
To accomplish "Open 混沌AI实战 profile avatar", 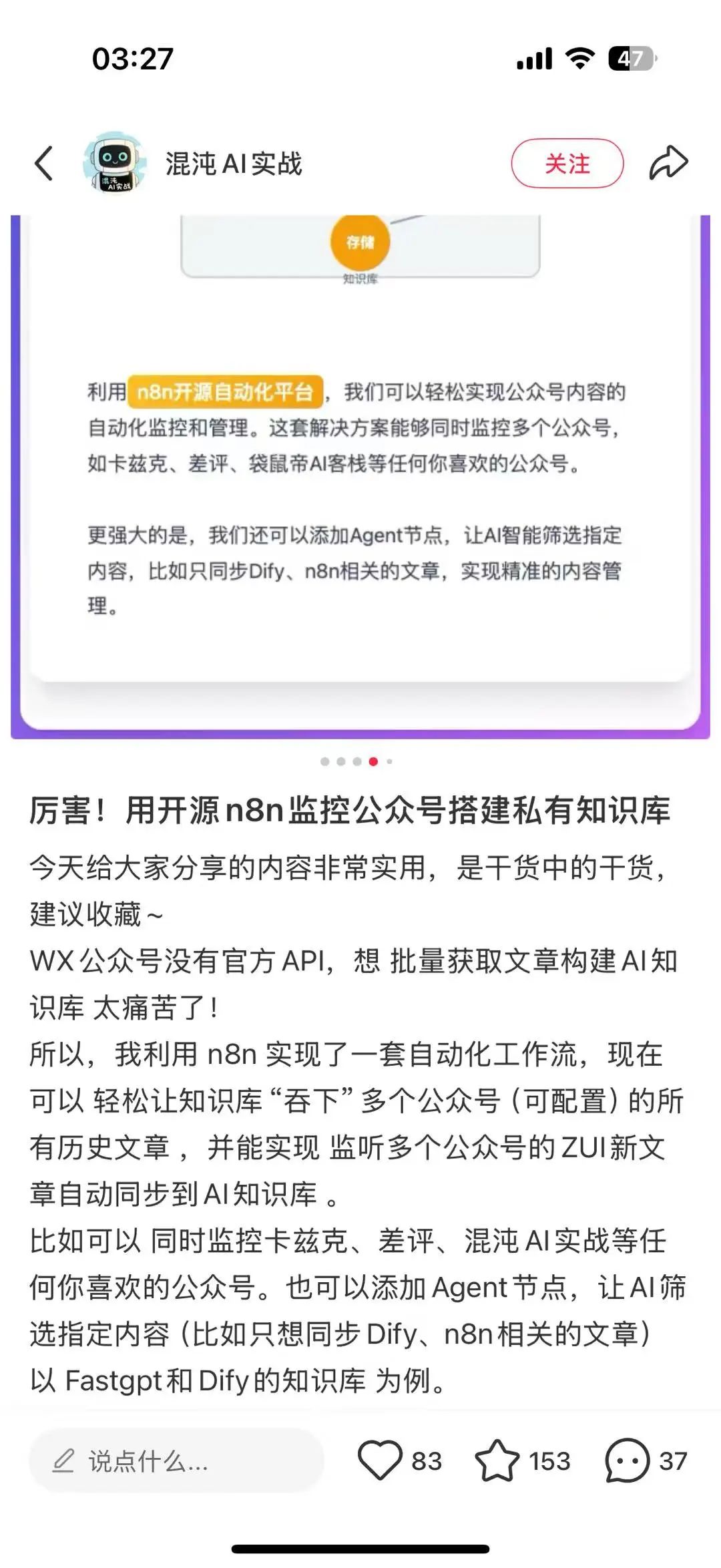I will pos(115,163).
